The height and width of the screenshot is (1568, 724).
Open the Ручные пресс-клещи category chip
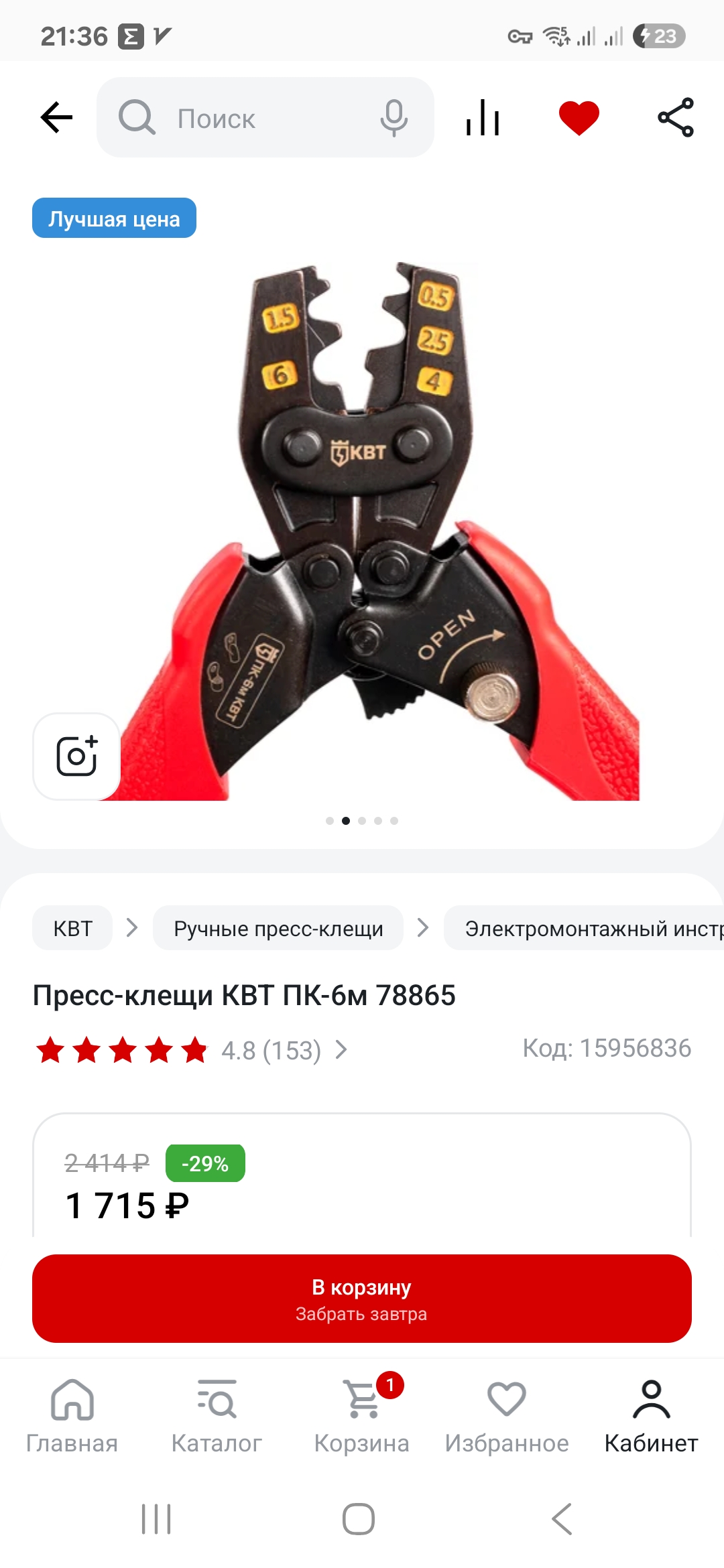[278, 928]
